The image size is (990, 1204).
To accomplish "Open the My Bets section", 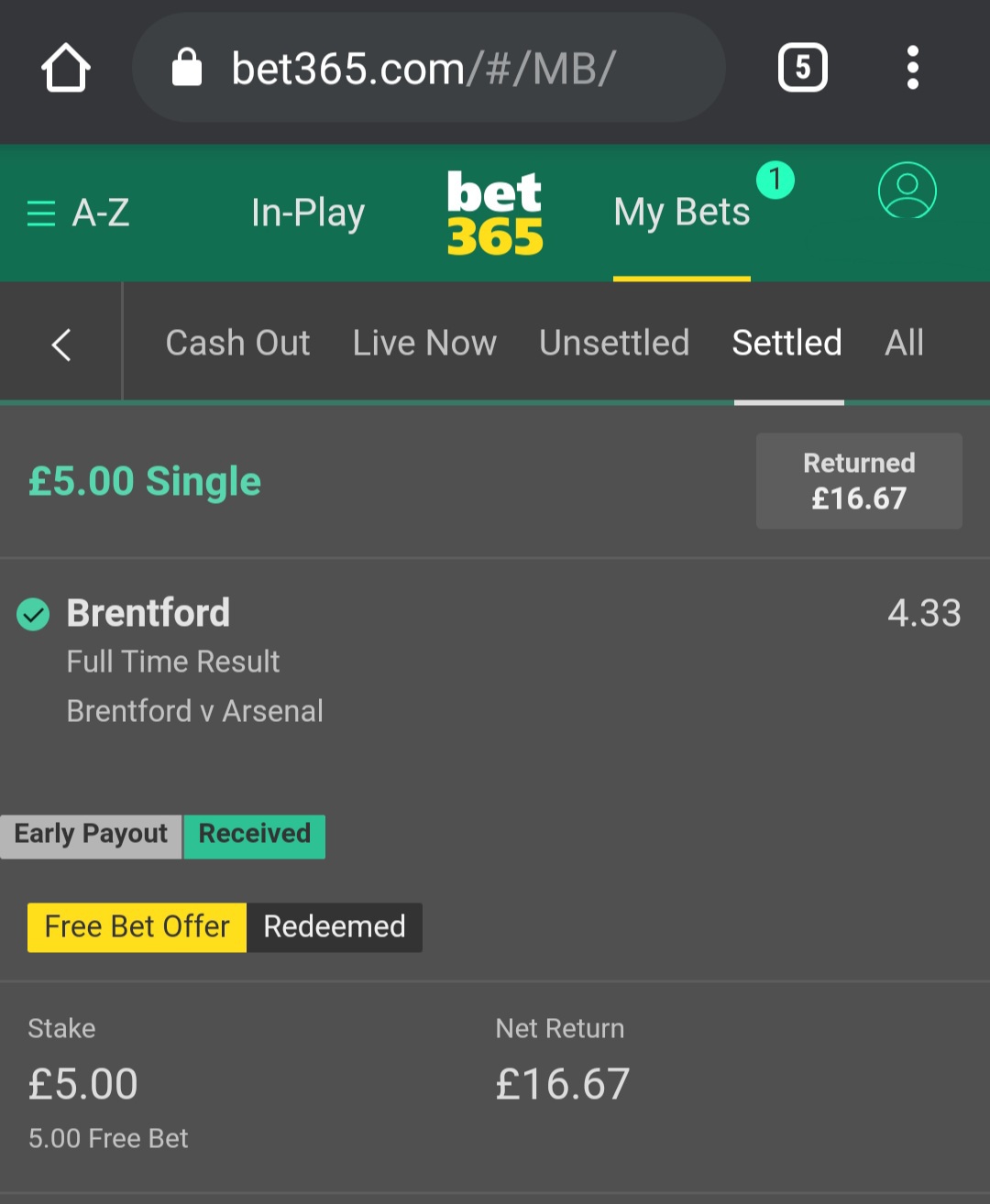I will [x=682, y=213].
